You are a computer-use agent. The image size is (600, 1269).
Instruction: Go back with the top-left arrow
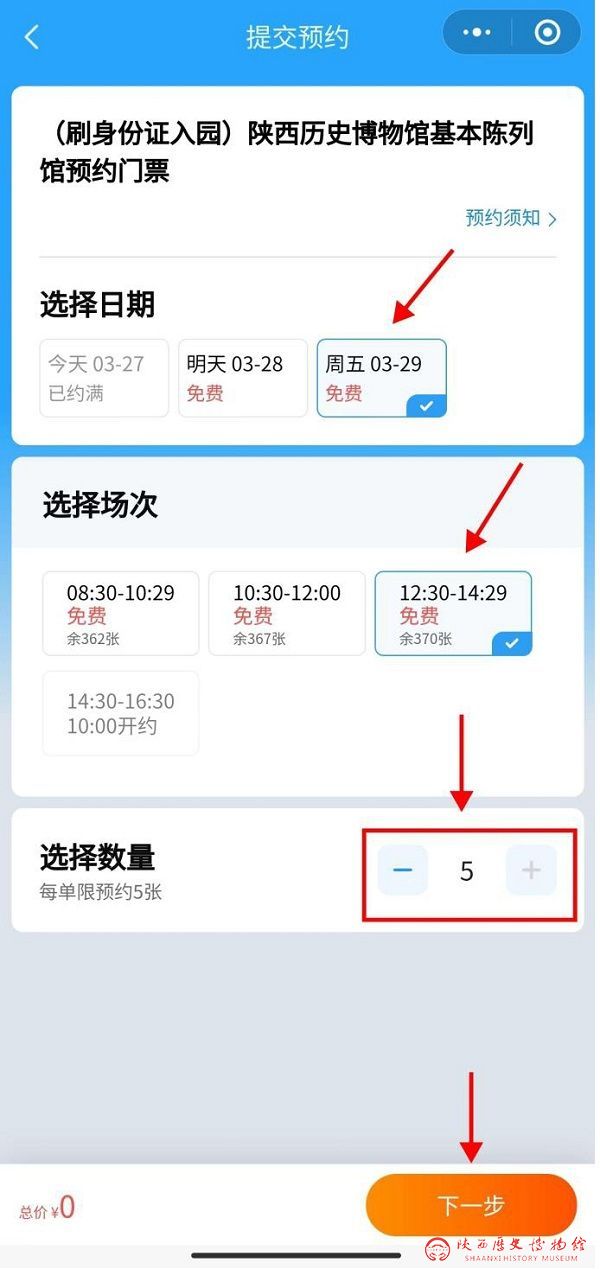pos(32,37)
